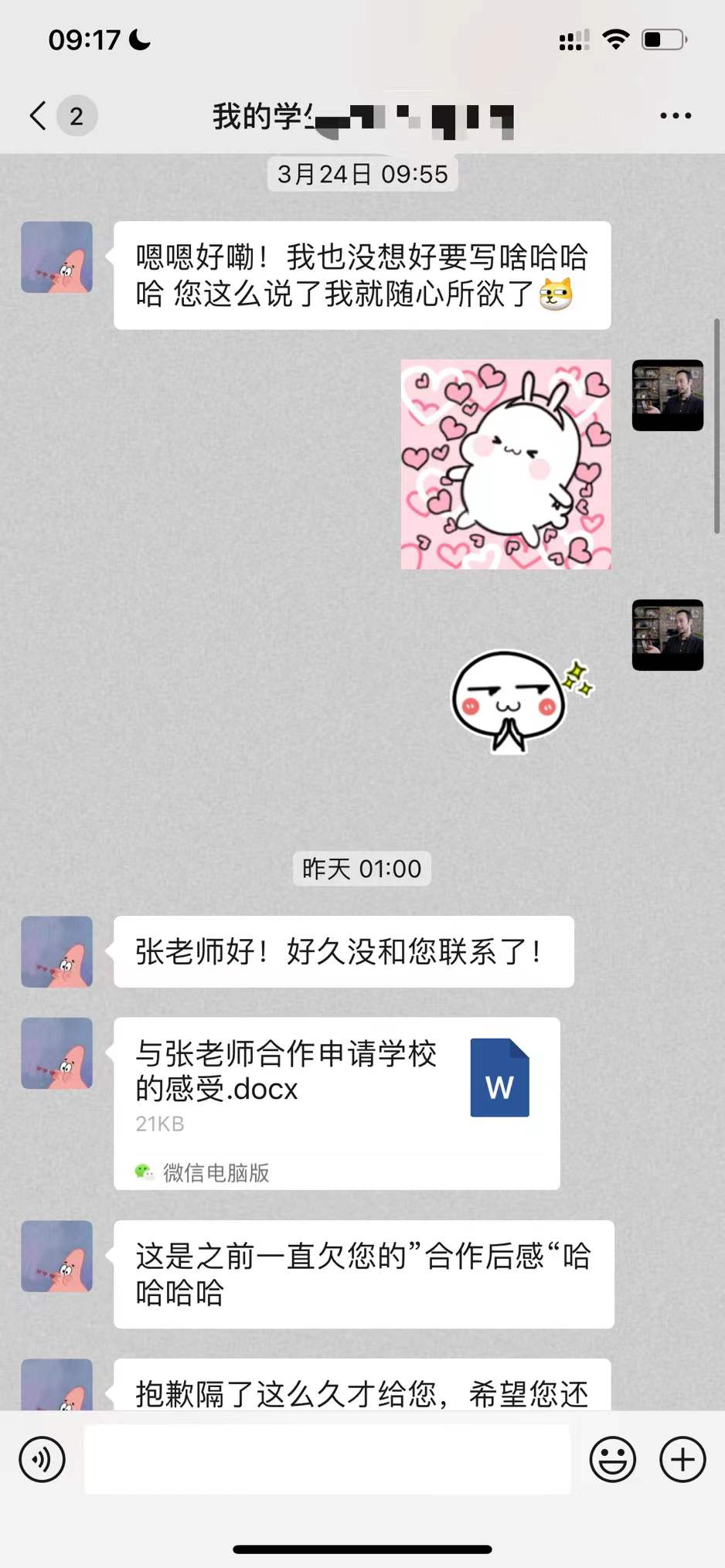Go back to the chat list

pos(39,116)
